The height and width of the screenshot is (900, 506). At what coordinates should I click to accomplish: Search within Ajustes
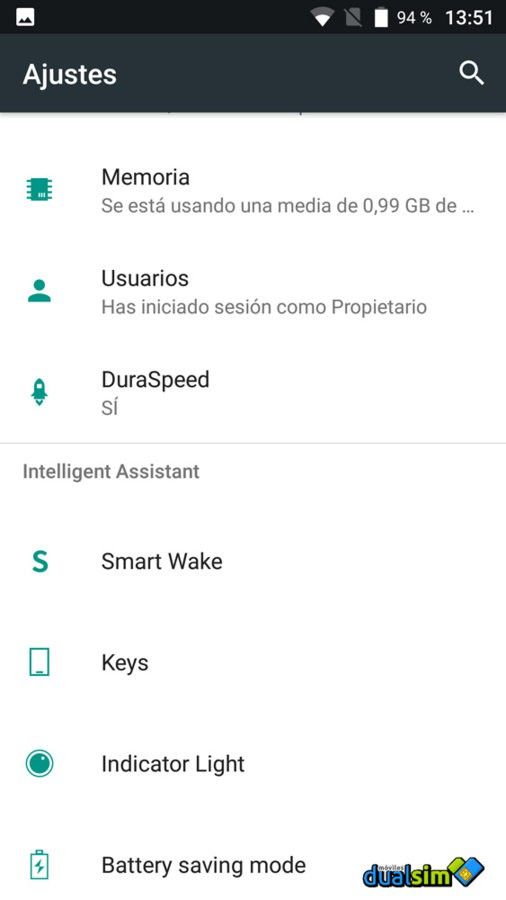pyautogui.click(x=472, y=74)
